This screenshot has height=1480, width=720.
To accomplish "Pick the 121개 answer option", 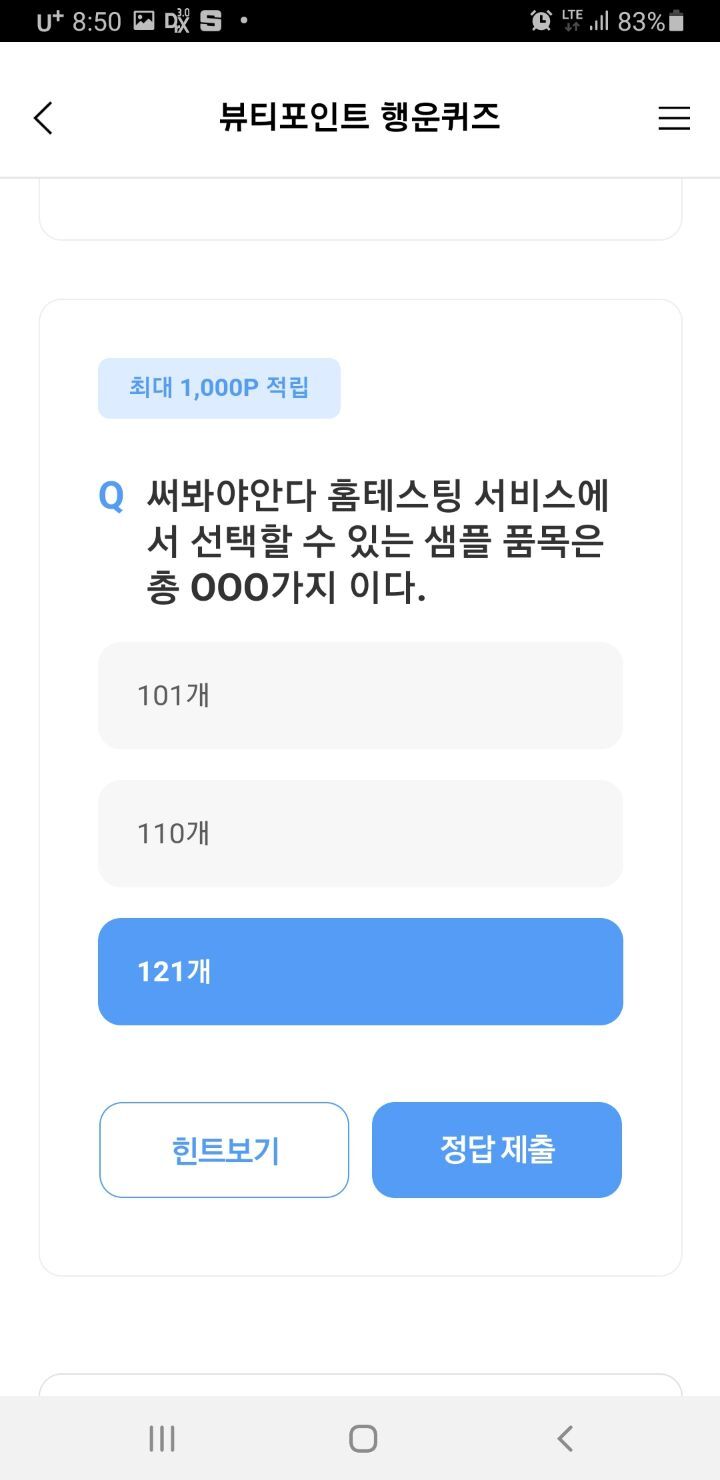I will [x=360, y=971].
